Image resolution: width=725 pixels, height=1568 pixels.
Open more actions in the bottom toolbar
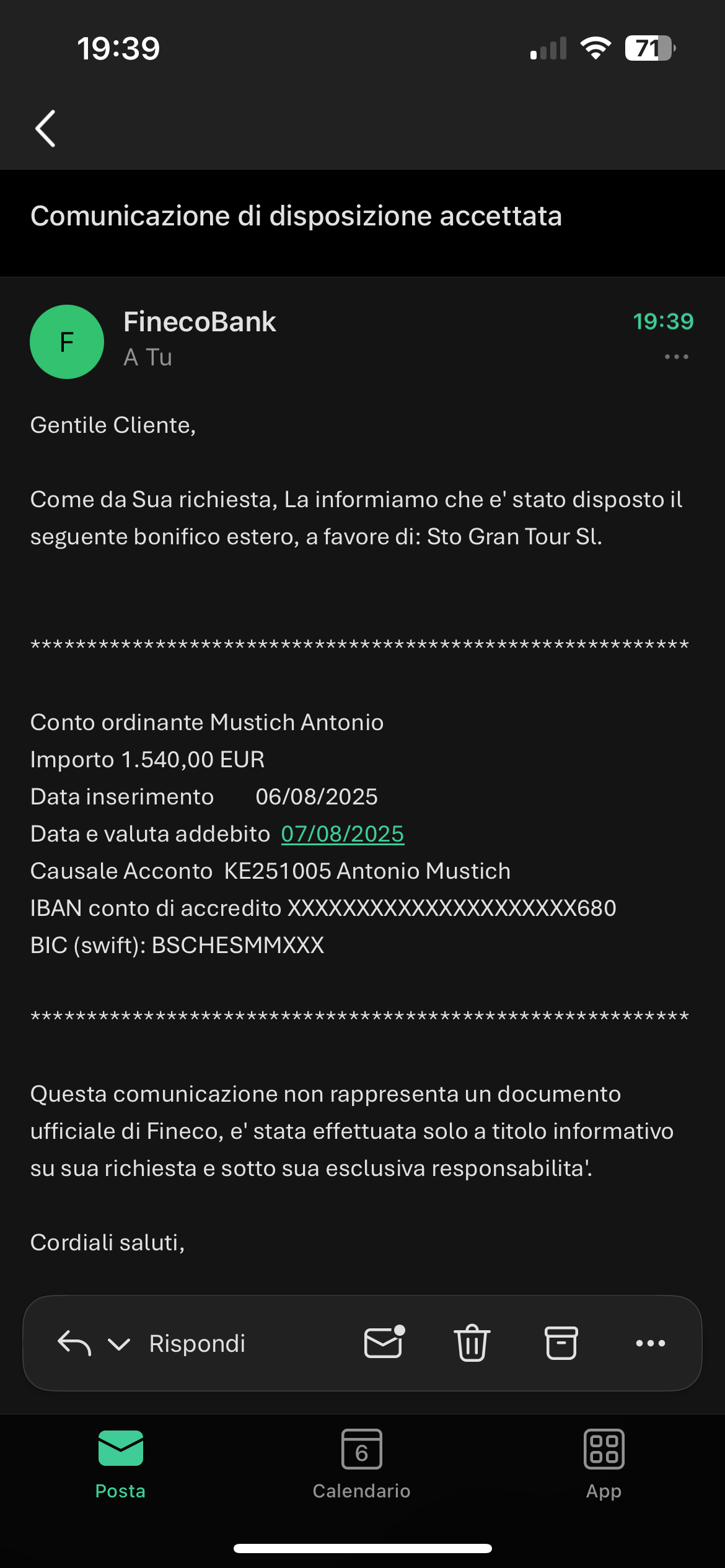tap(651, 1343)
